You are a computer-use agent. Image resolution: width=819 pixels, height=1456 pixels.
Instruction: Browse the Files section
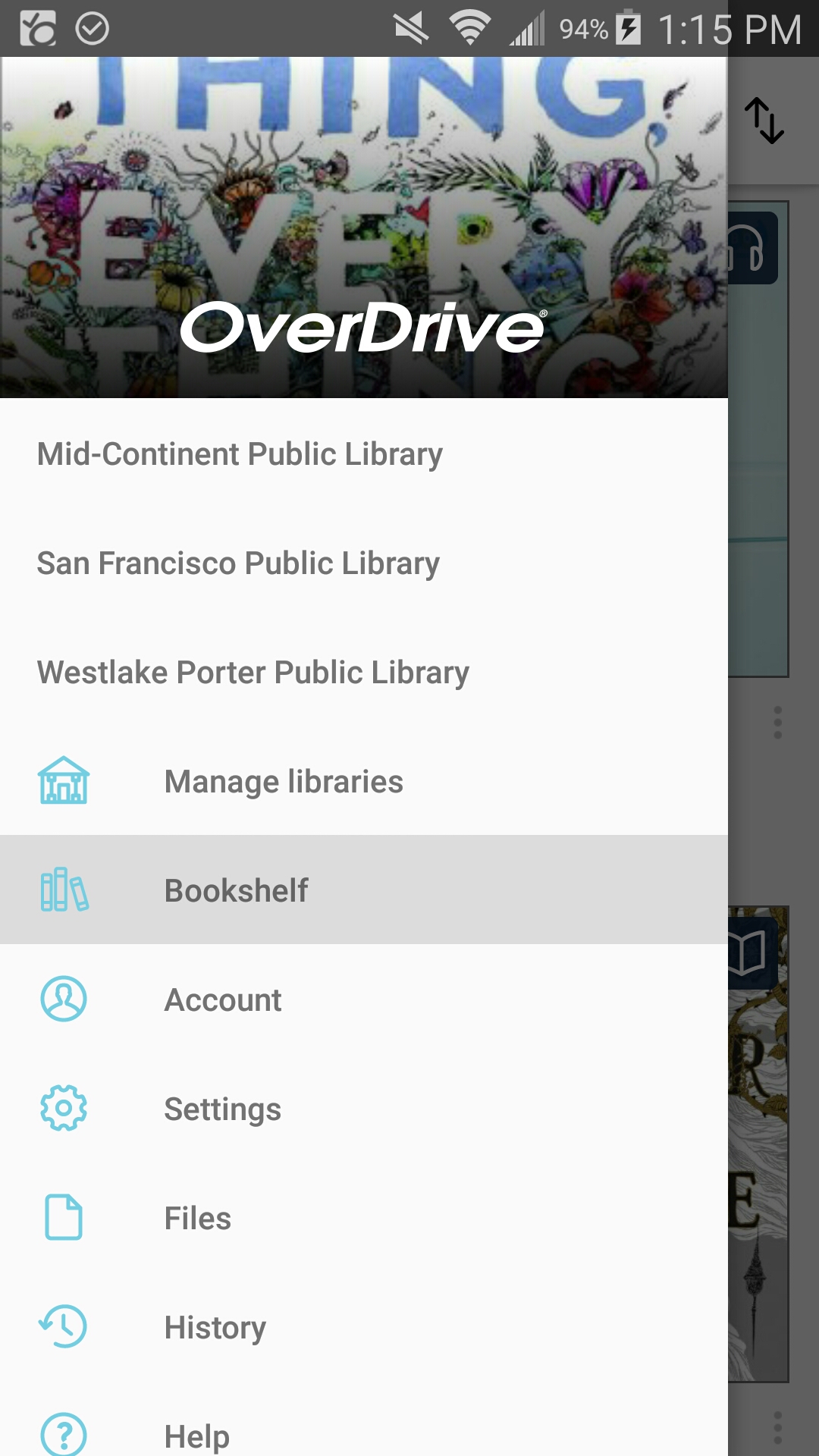coord(198,1219)
